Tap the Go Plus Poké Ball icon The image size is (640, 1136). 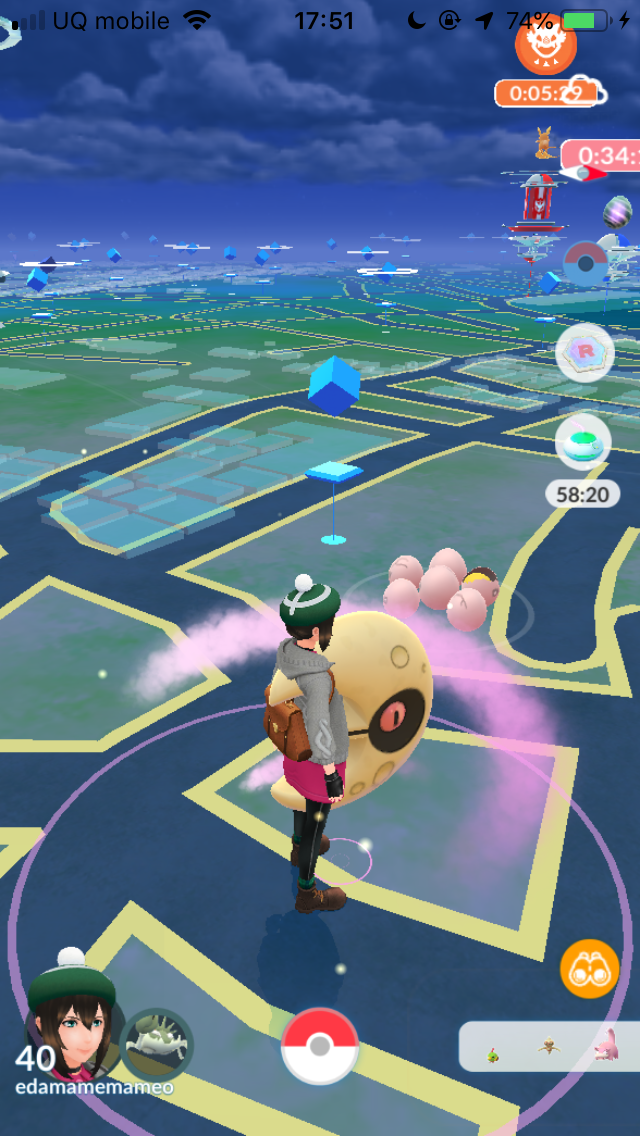(x=585, y=264)
